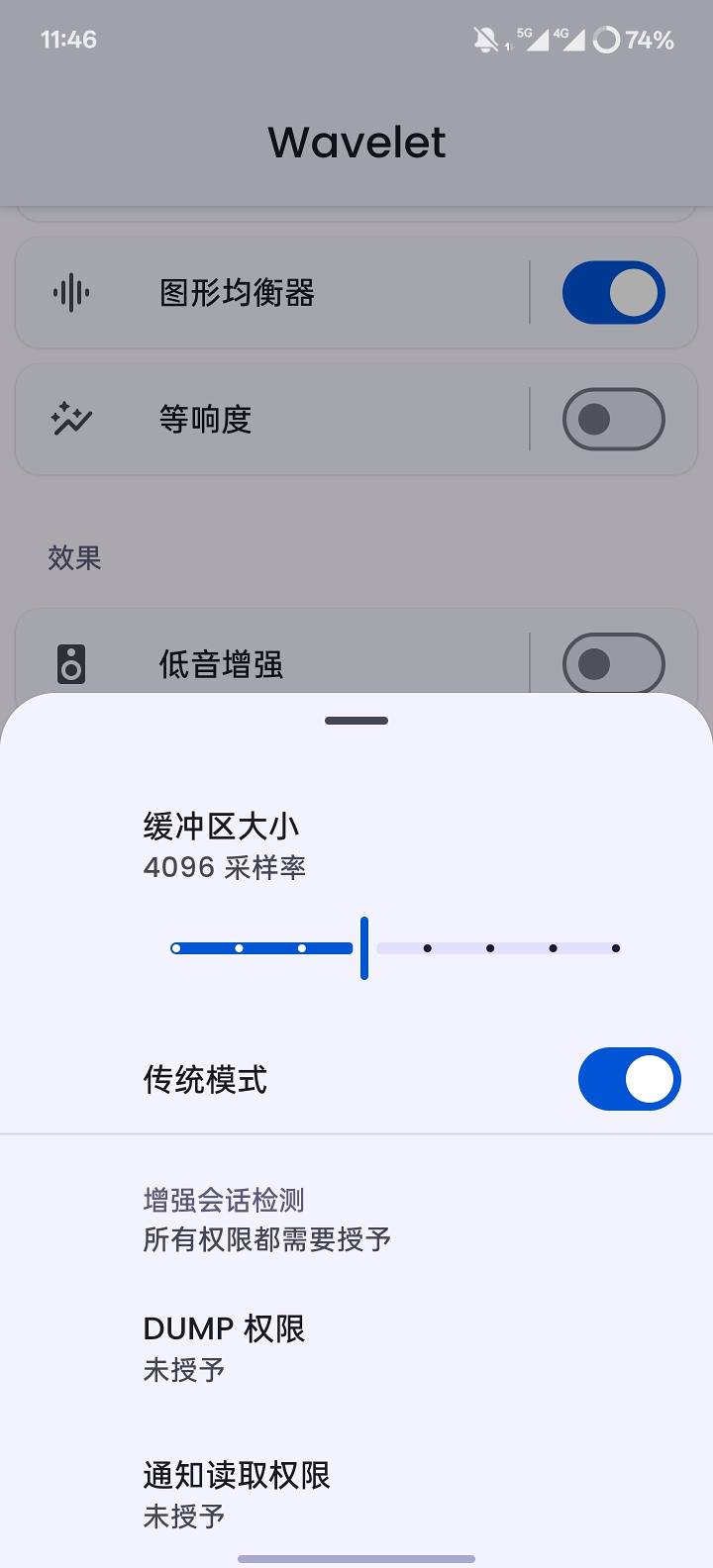Disable the 图形均衡器 toggle
This screenshot has height=1568, width=713.
coord(613,293)
